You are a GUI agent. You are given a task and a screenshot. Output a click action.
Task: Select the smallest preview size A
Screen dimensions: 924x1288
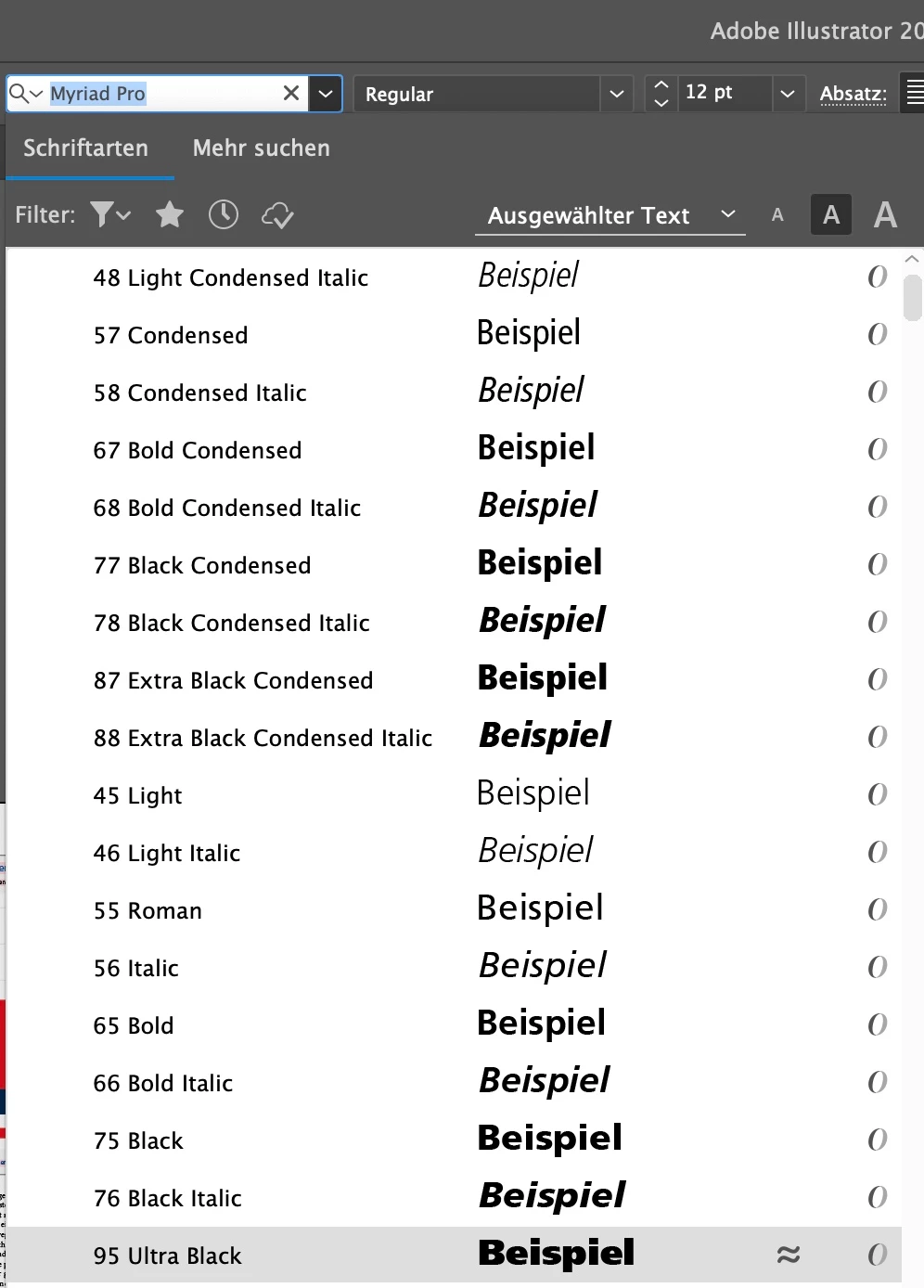pos(777,215)
